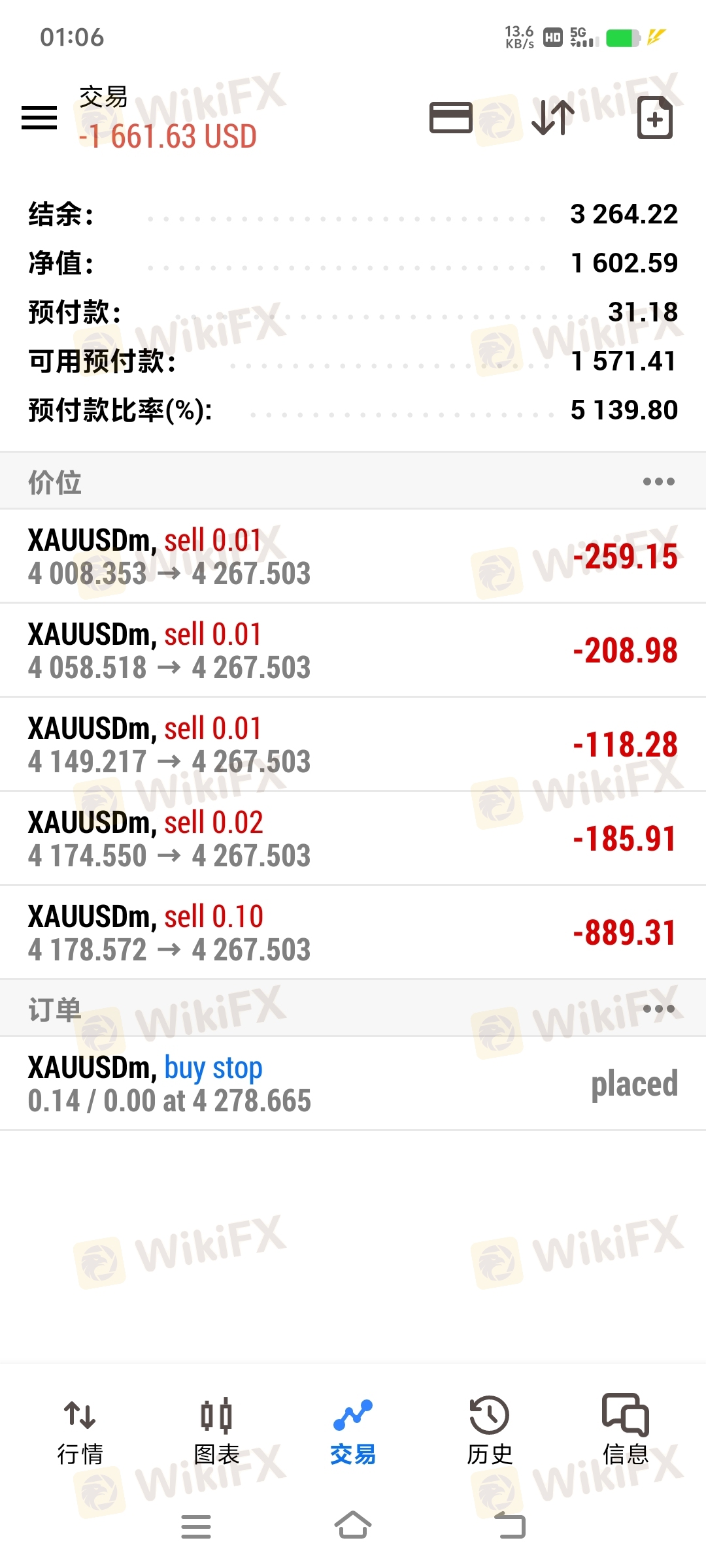Open the buy stop pending order
Viewport: 706px width, 1568px height.
coord(353,1084)
